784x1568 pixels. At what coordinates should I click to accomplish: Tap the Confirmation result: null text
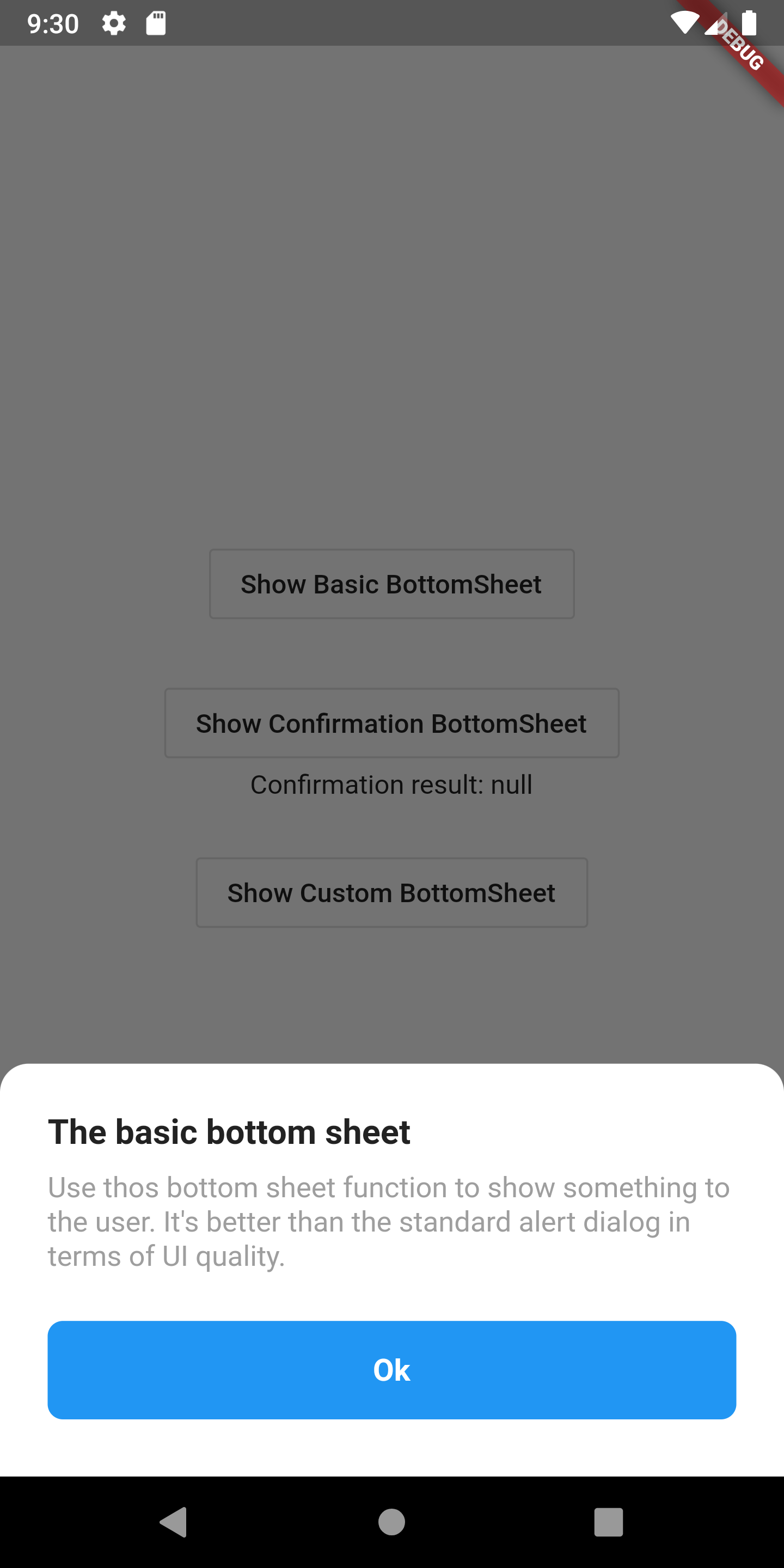click(391, 785)
